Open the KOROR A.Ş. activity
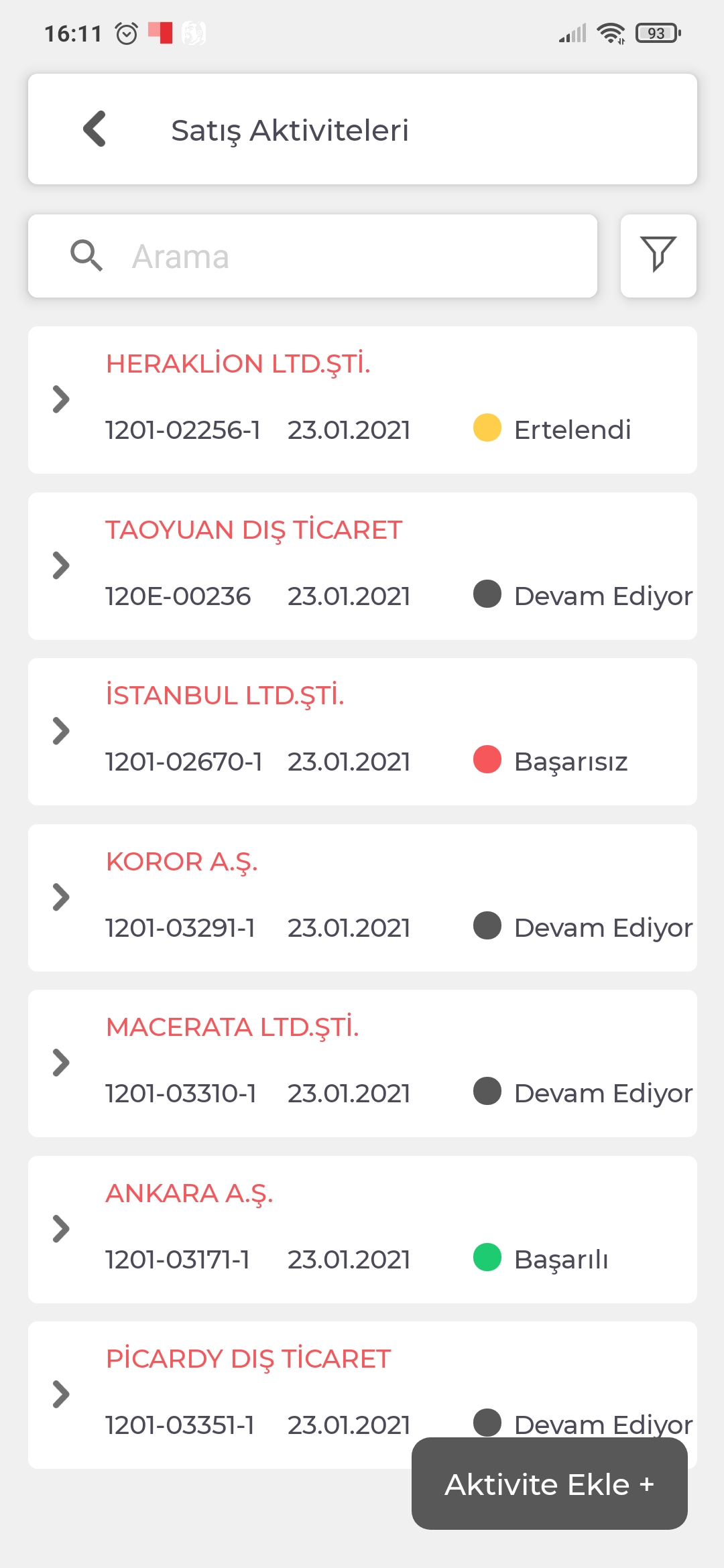 tap(362, 898)
